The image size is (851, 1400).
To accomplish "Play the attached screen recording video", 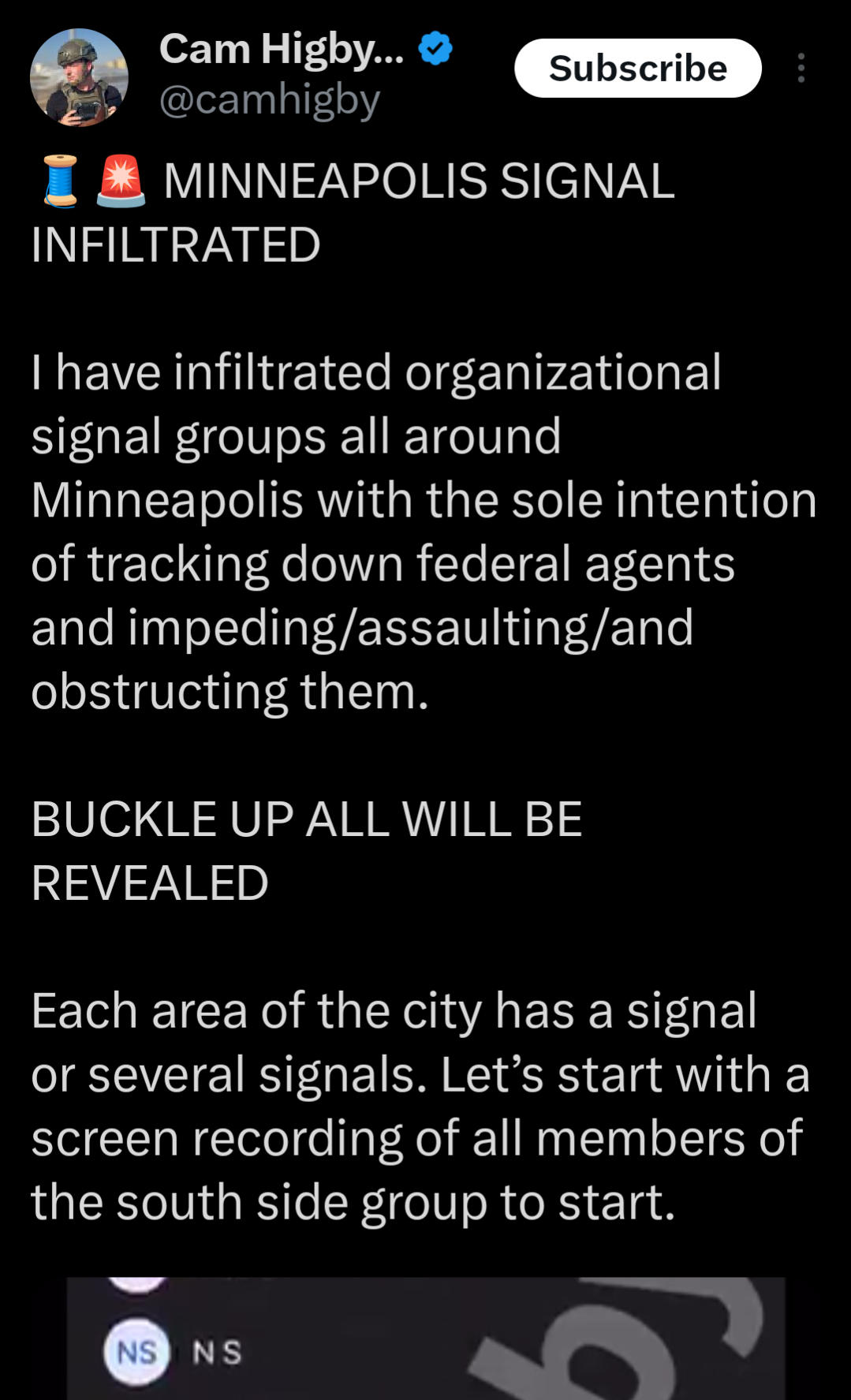I will (426, 1338).
